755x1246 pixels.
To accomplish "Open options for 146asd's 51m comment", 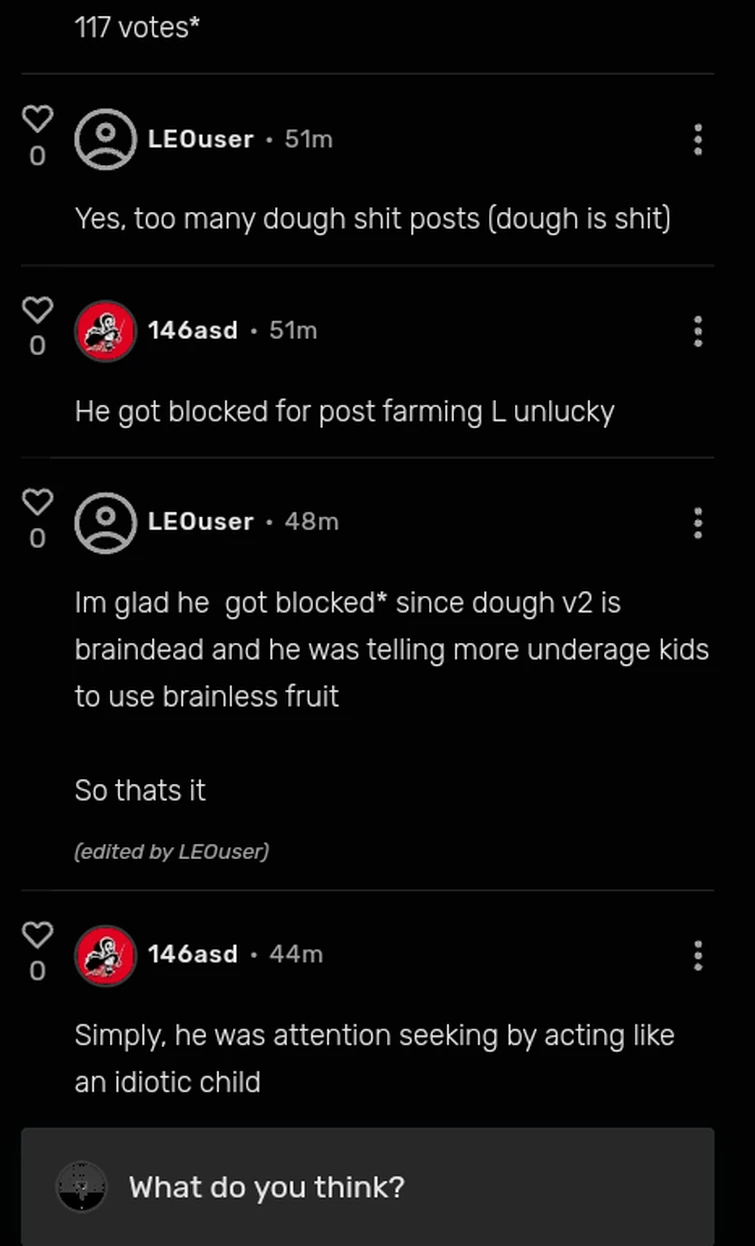I will 698,331.
